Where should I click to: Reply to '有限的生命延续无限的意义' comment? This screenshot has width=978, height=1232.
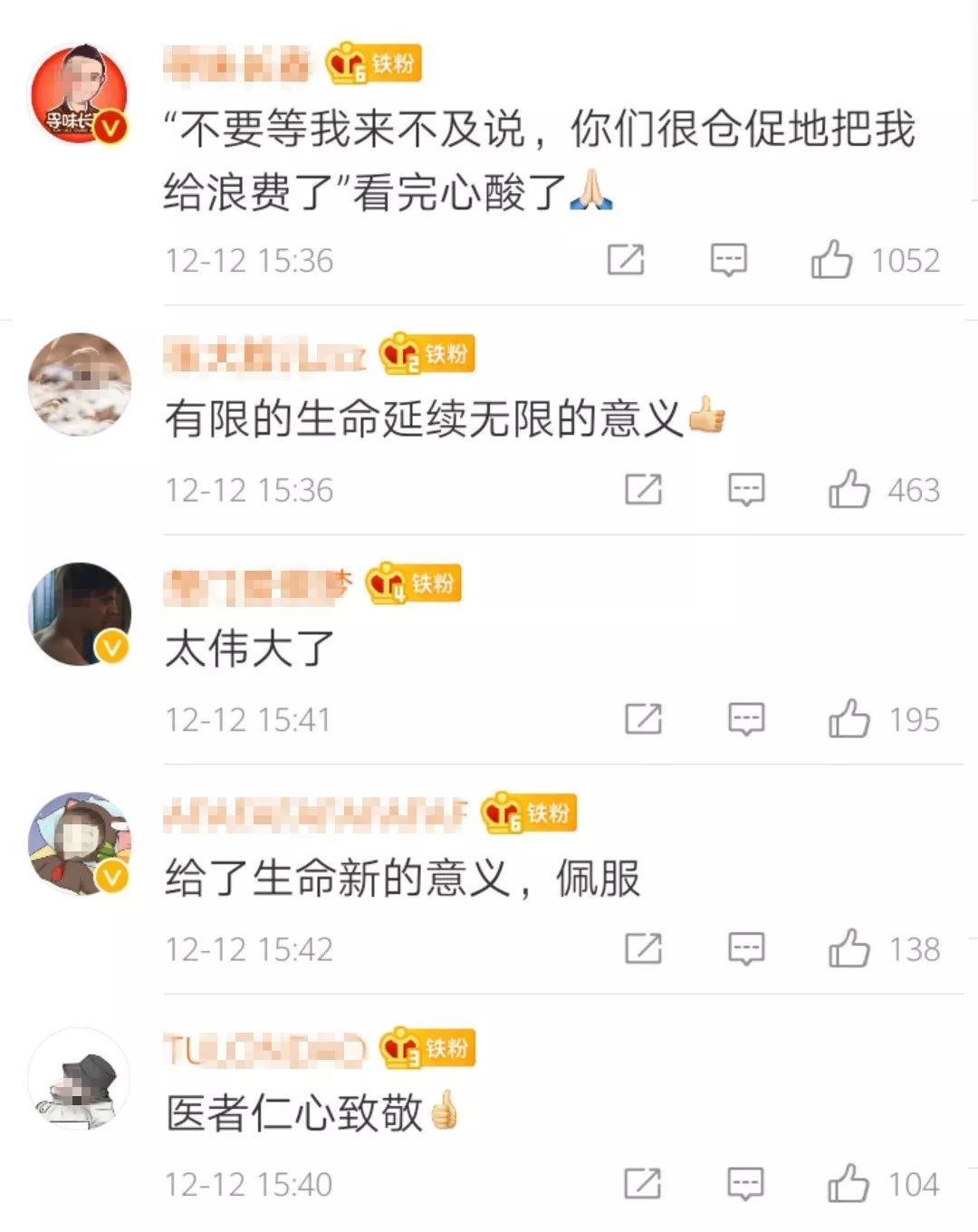coord(746,490)
